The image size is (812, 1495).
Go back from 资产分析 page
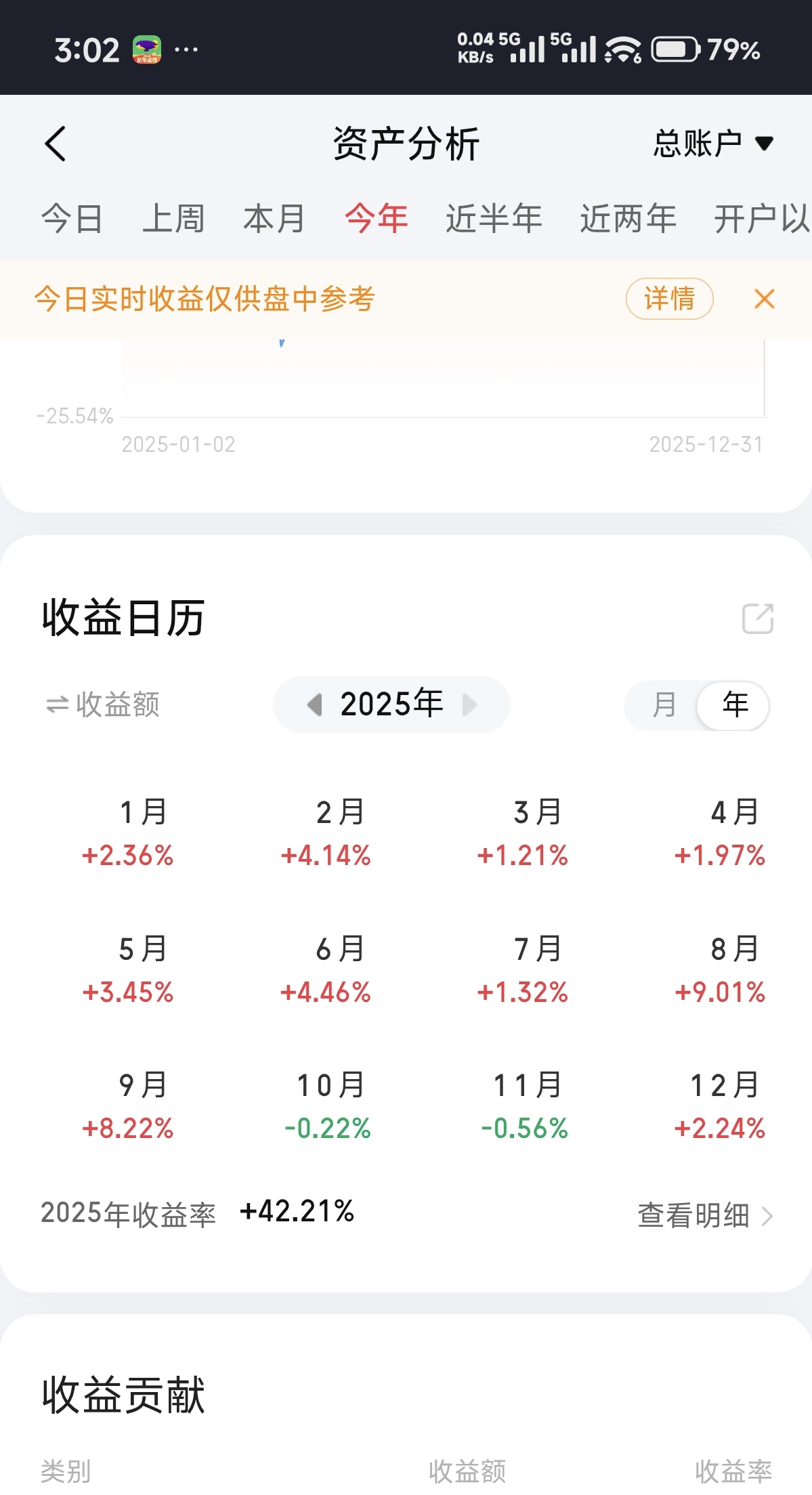coord(56,144)
